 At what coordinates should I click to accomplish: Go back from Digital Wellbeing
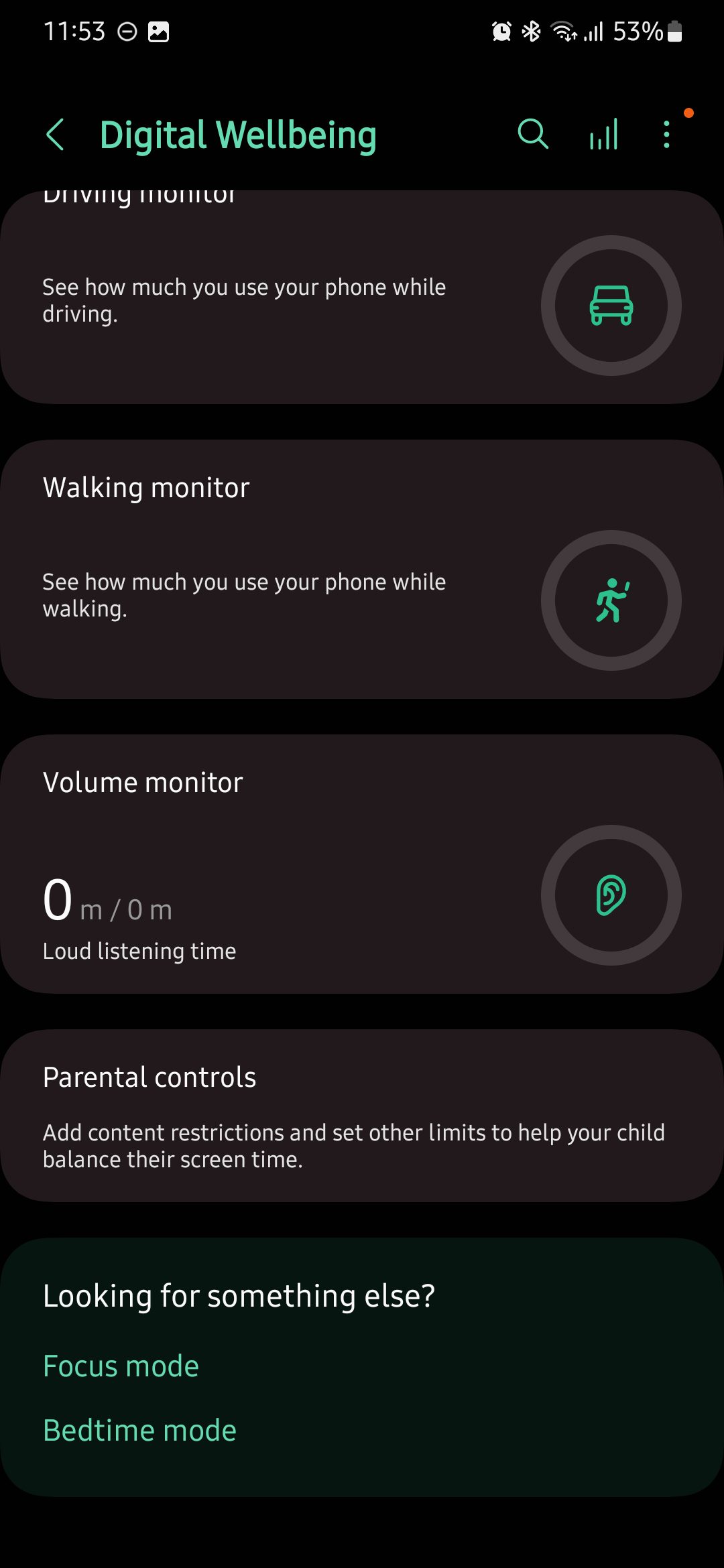(56, 135)
